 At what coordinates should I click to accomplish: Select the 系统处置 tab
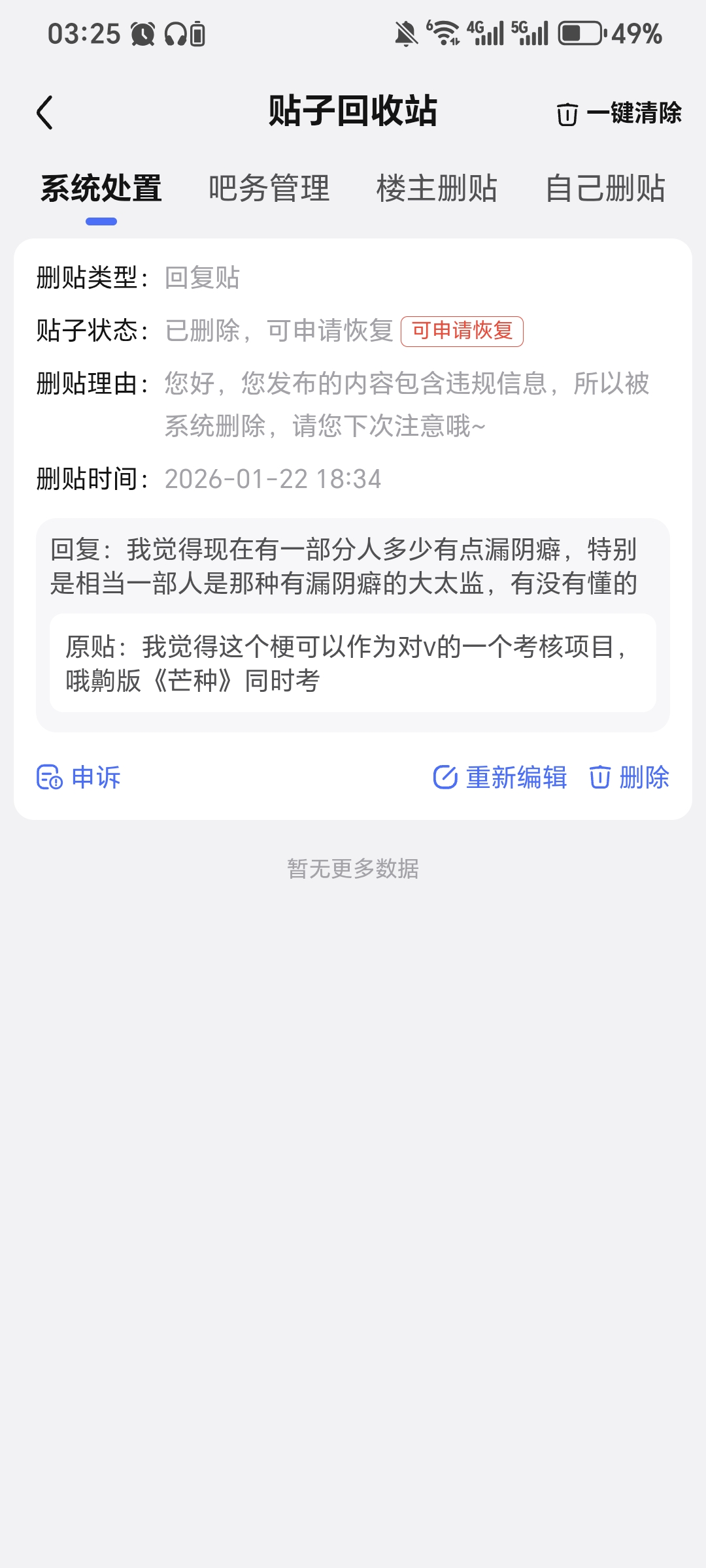point(101,188)
